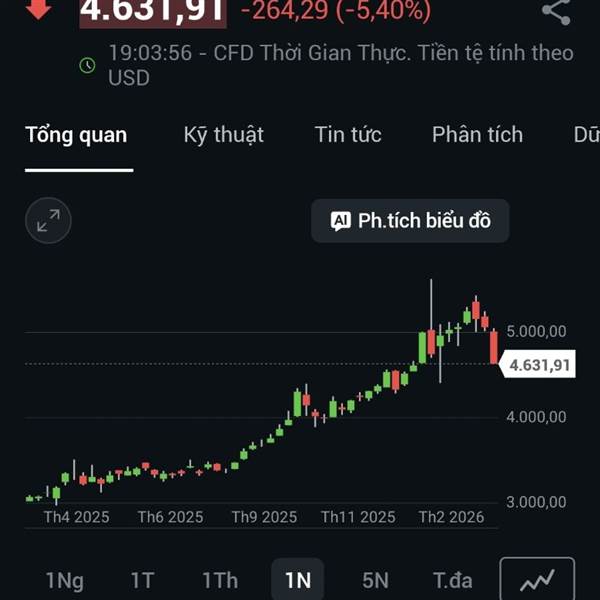Set chart range to 1Ng
This screenshot has height=600, width=600.
click(65, 580)
